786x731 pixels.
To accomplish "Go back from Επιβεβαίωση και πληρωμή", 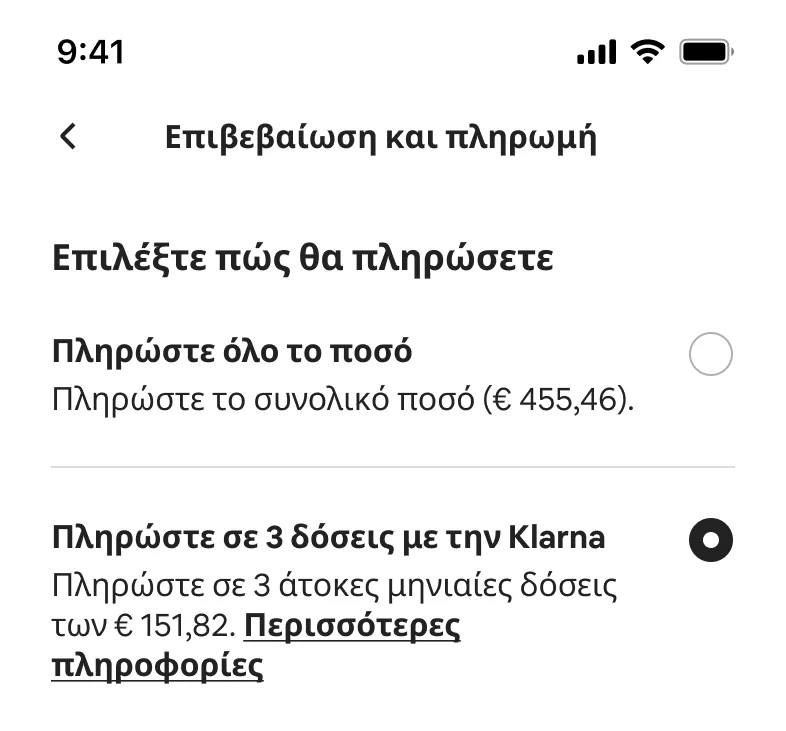I will tap(68, 137).
